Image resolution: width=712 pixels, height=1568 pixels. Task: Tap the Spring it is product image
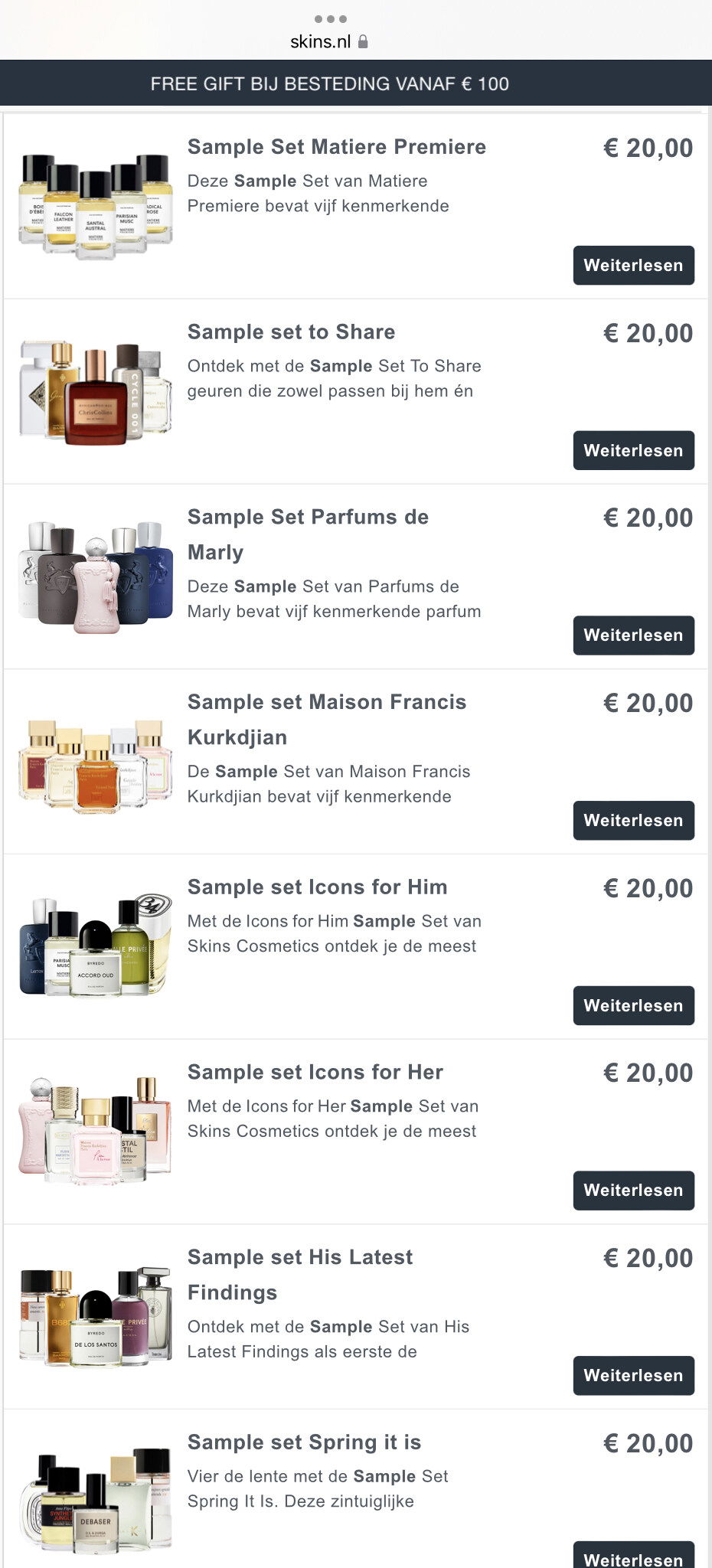click(x=96, y=1501)
